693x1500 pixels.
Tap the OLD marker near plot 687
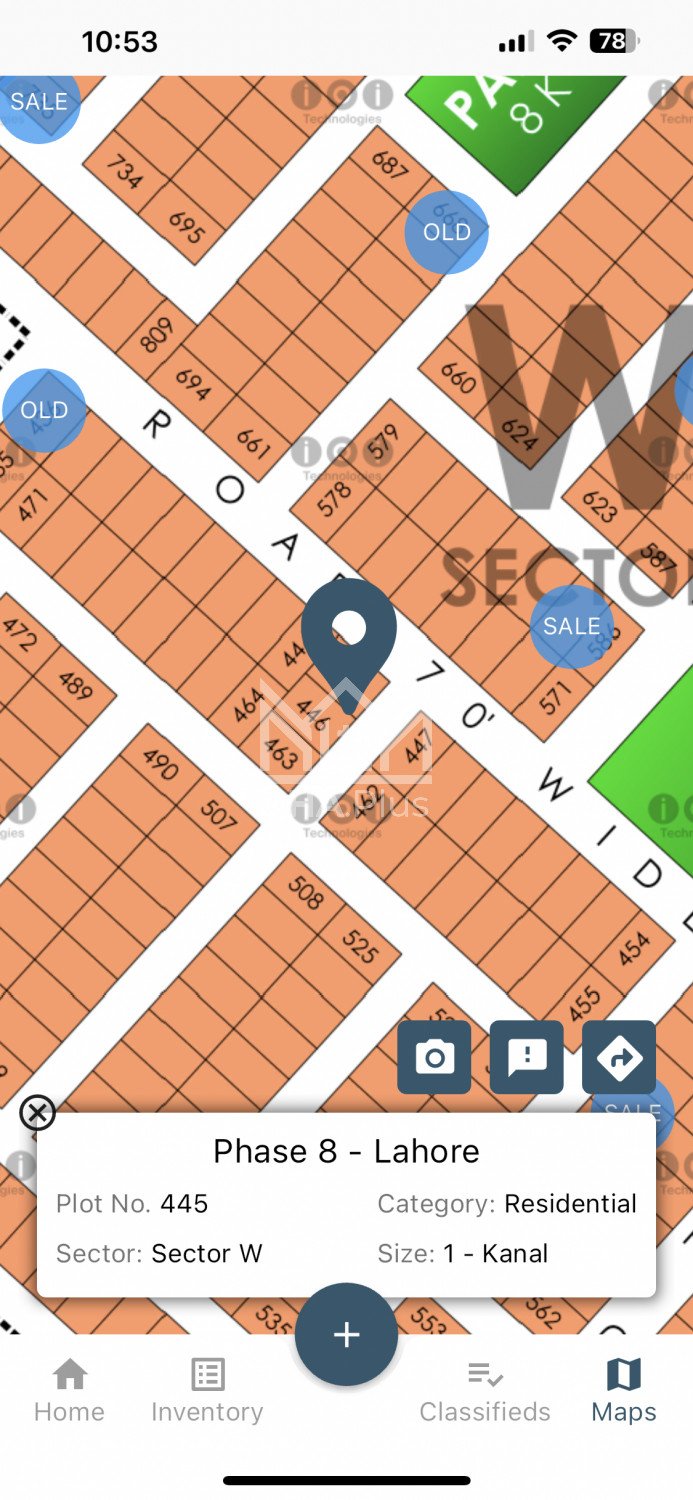coord(446,232)
